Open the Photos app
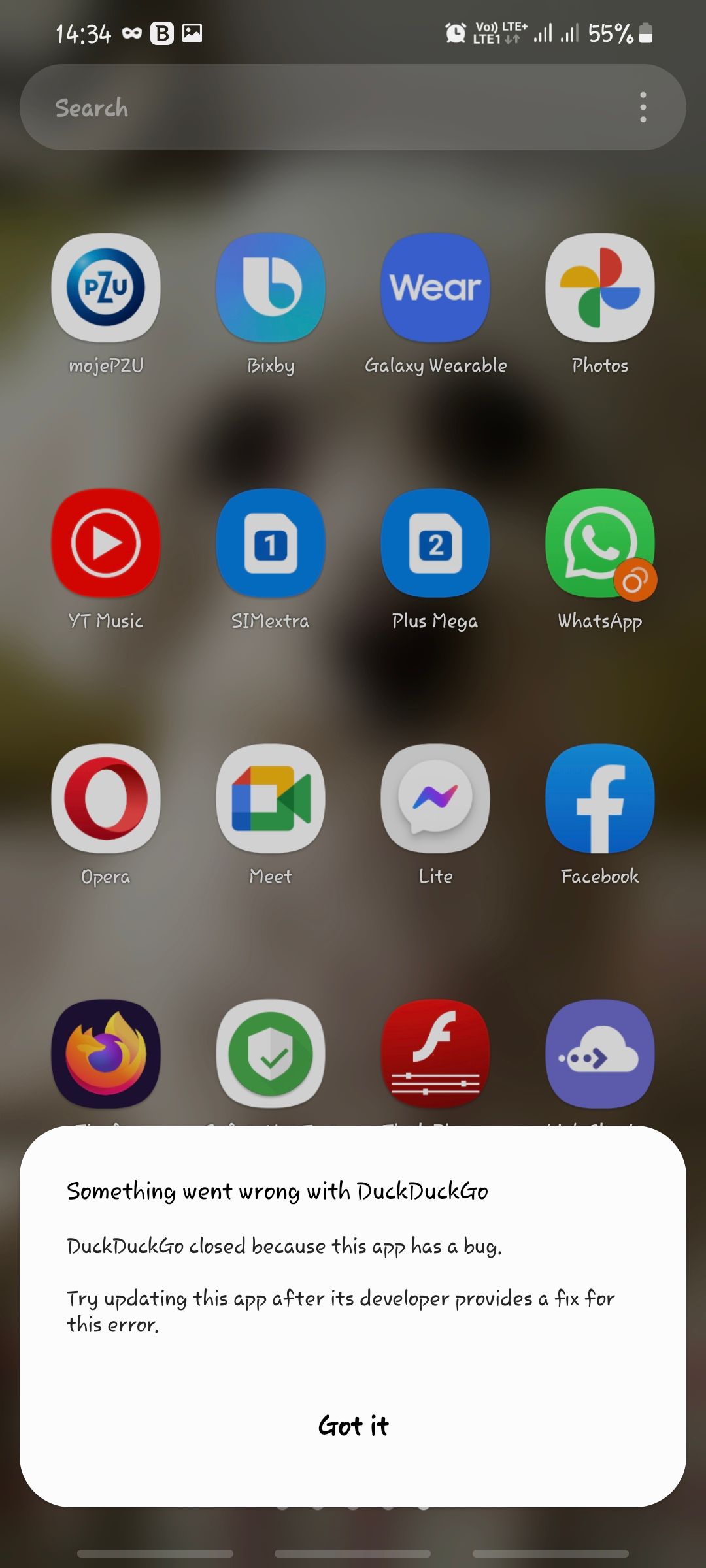706x1568 pixels. coord(600,289)
